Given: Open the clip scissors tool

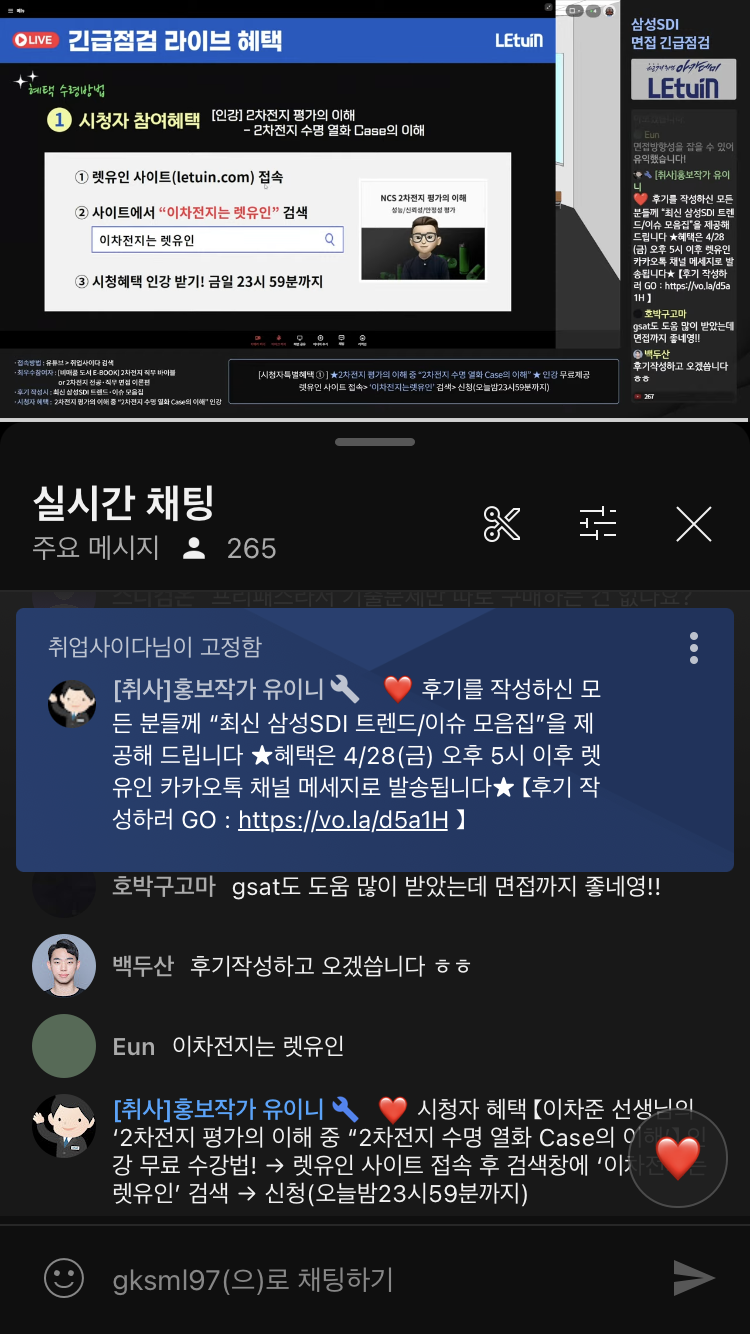Looking at the screenshot, I should 502,523.
